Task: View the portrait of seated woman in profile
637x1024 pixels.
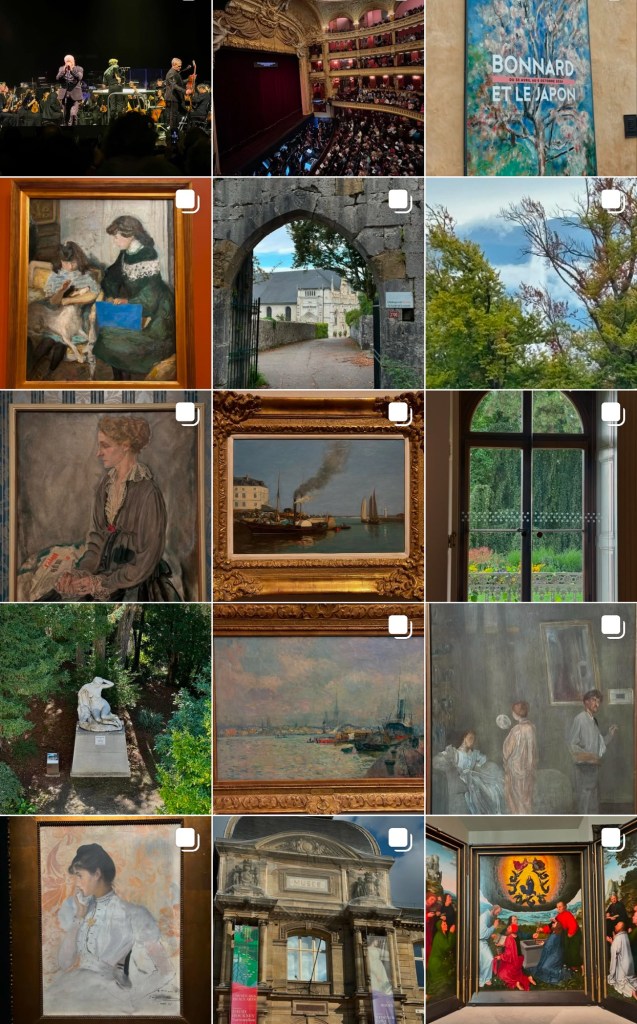Action: tap(105, 496)
